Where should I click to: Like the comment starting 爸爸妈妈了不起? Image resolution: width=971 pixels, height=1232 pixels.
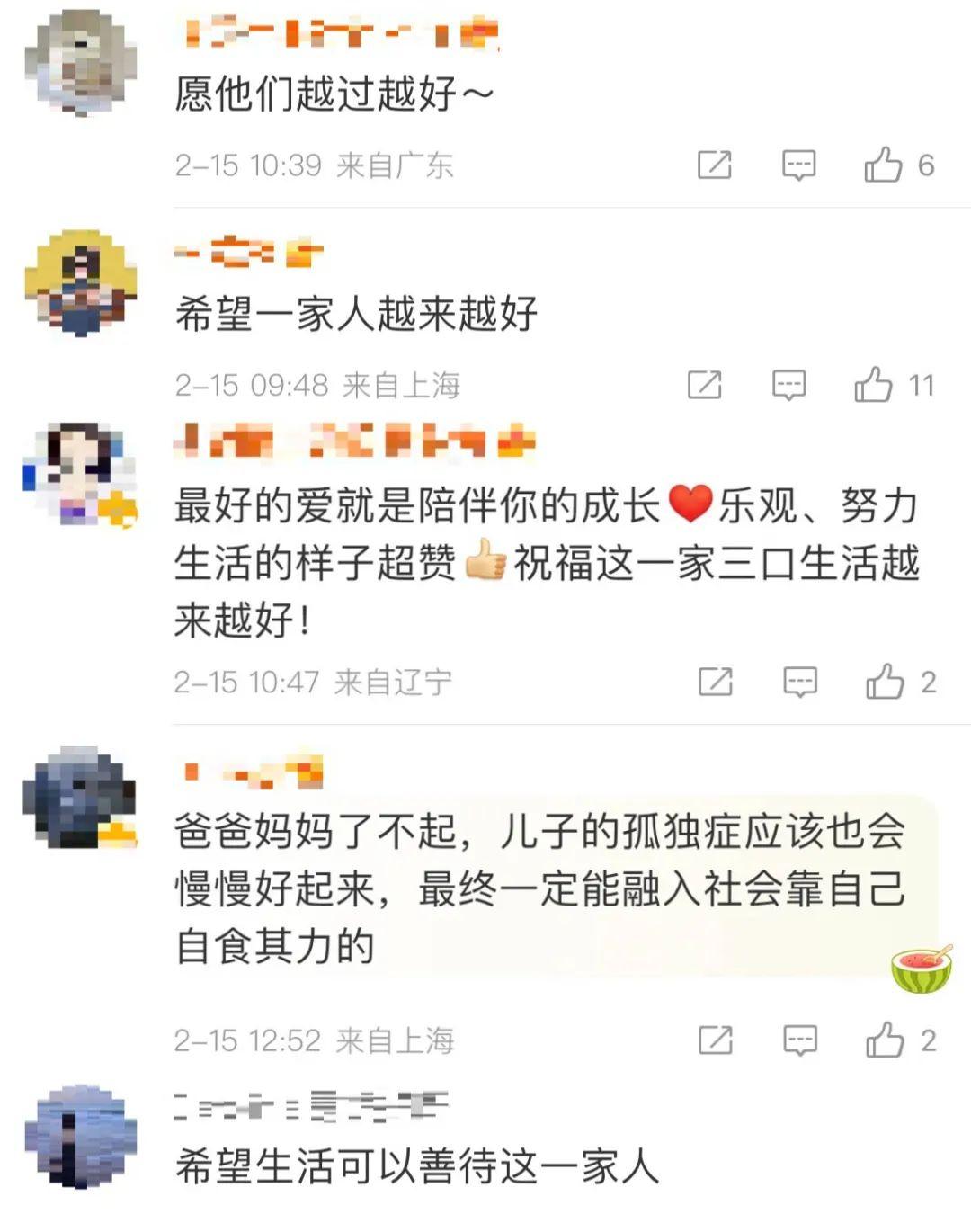[x=885, y=1040]
